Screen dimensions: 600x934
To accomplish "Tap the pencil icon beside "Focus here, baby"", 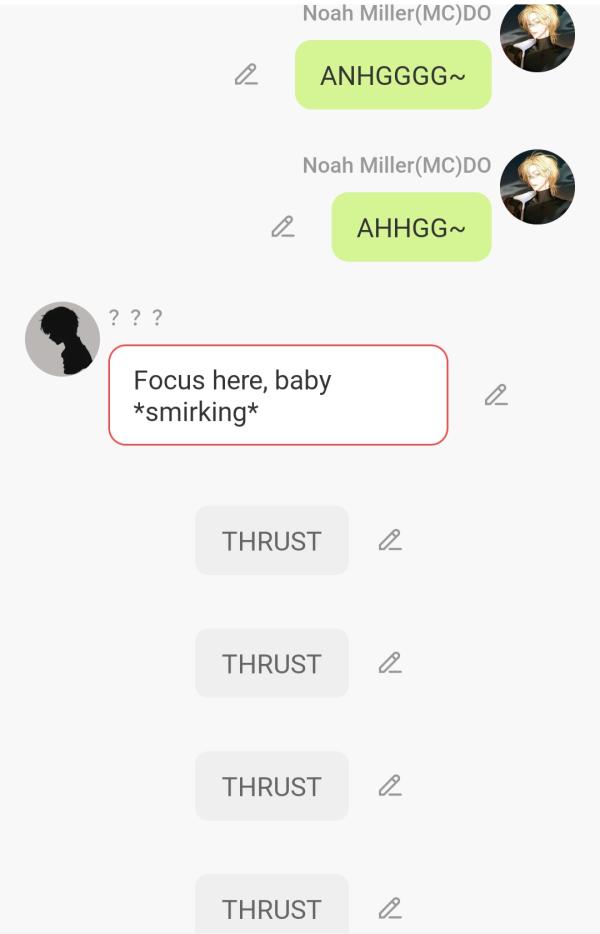I will 495,395.
